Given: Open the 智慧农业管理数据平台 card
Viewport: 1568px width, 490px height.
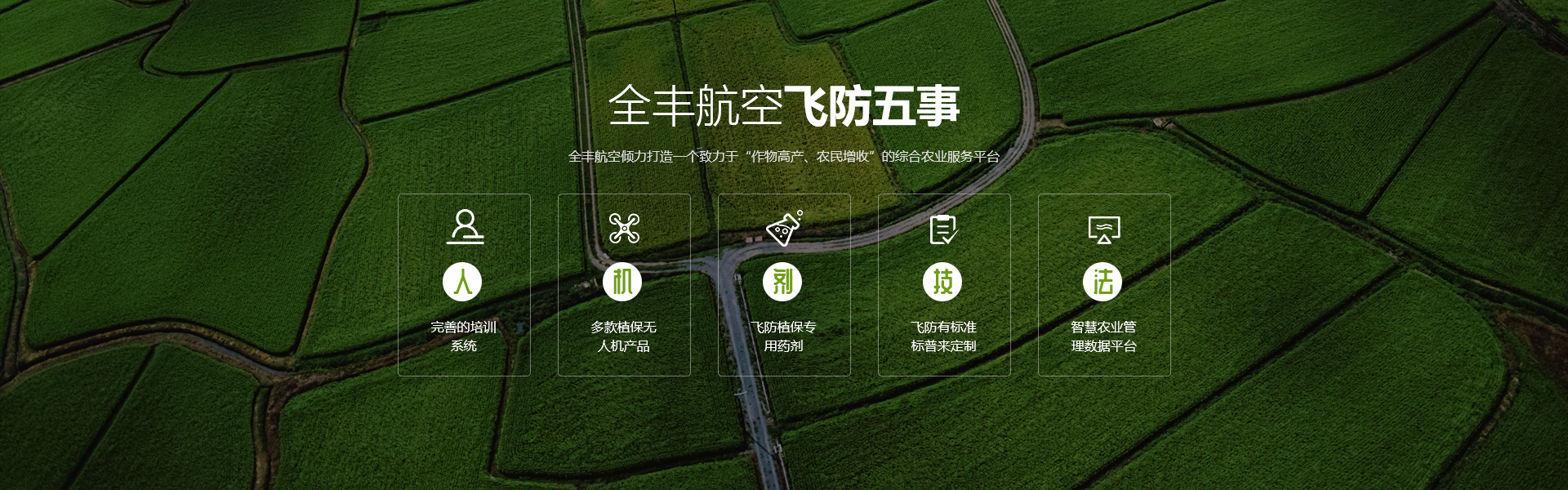Looking at the screenshot, I should pyautogui.click(x=1104, y=285).
